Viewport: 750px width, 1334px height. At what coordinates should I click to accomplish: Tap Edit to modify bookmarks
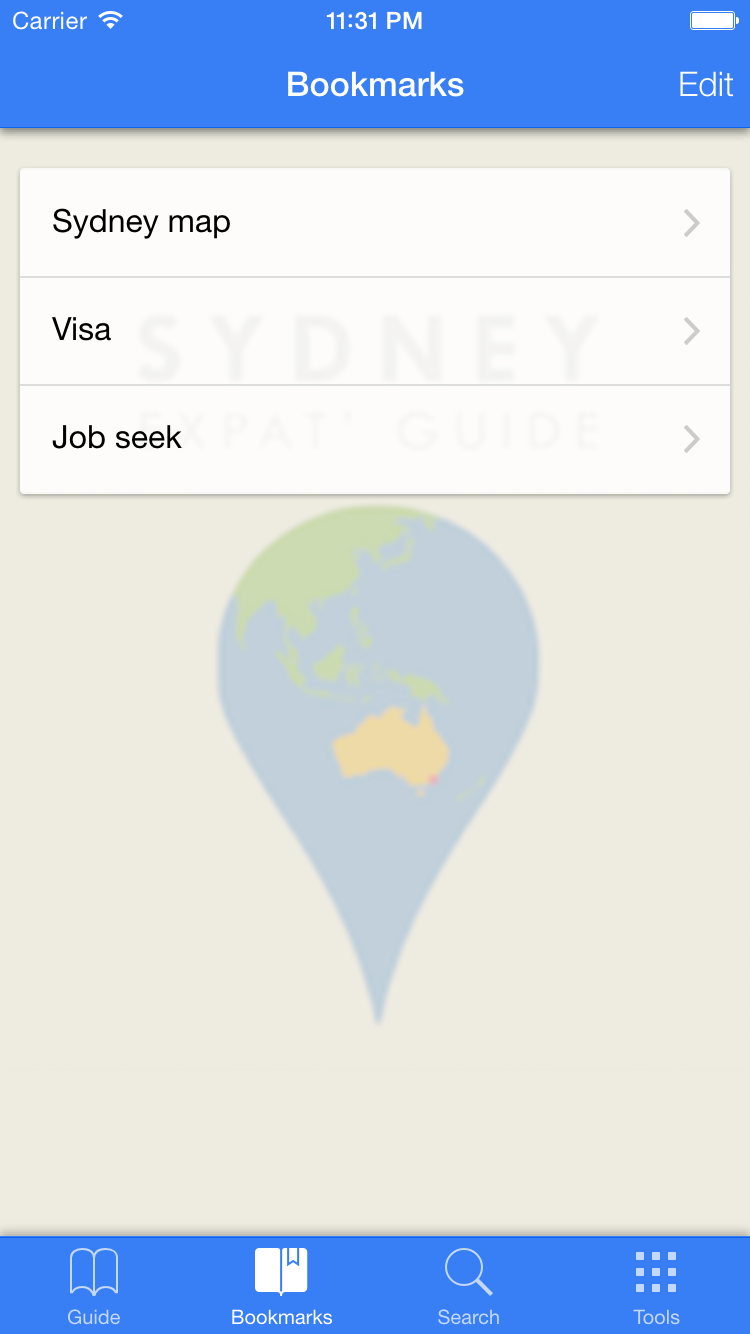point(706,85)
